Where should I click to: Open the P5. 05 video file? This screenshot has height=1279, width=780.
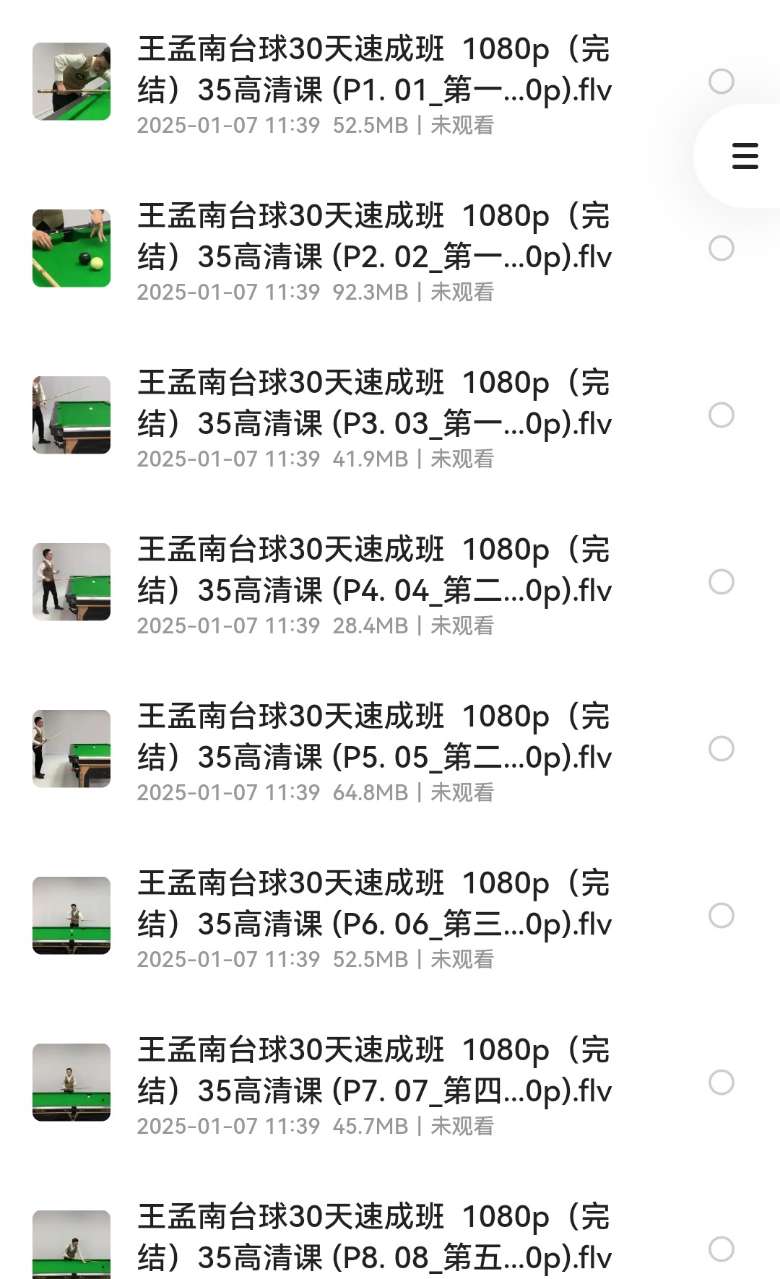[373, 738]
